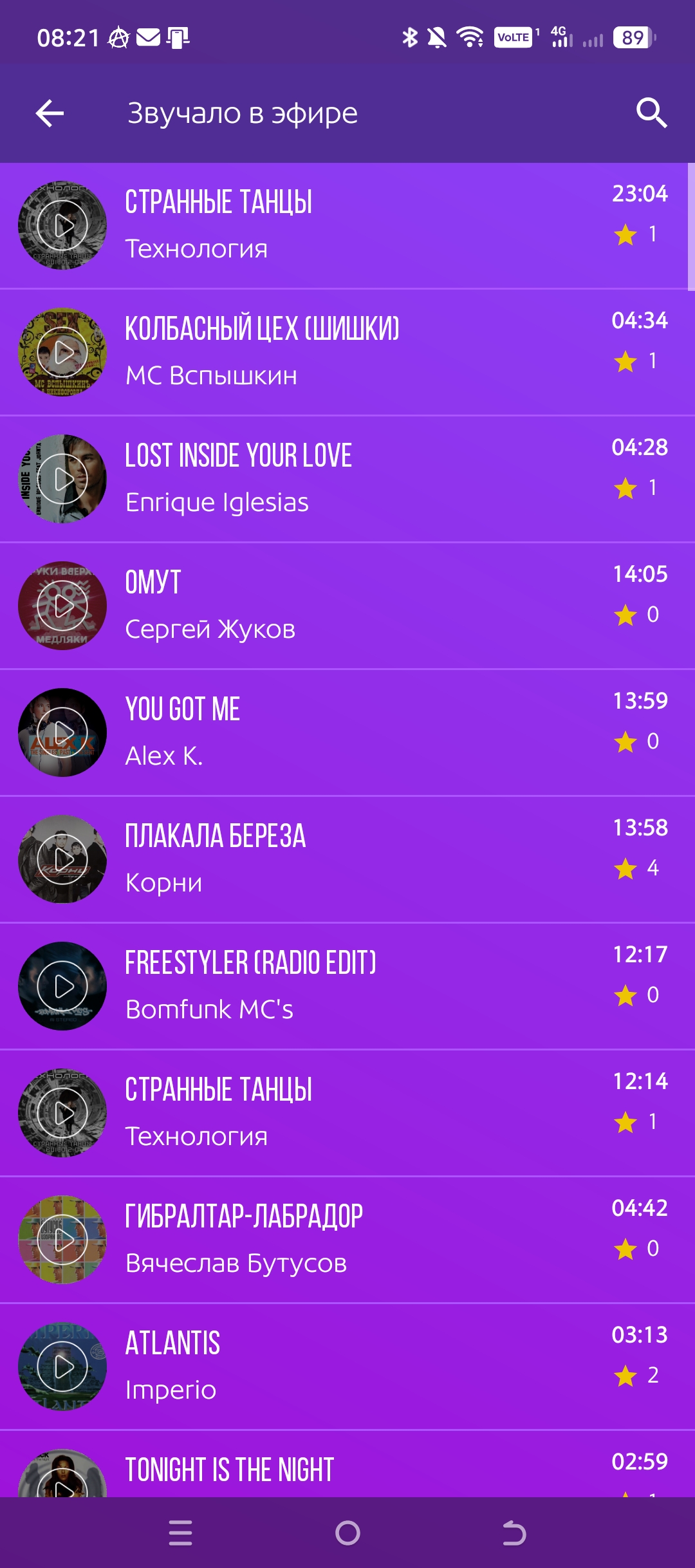Star Странные танцы aired at 12:14
Screen dimensions: 695x1568
[x=625, y=1123]
